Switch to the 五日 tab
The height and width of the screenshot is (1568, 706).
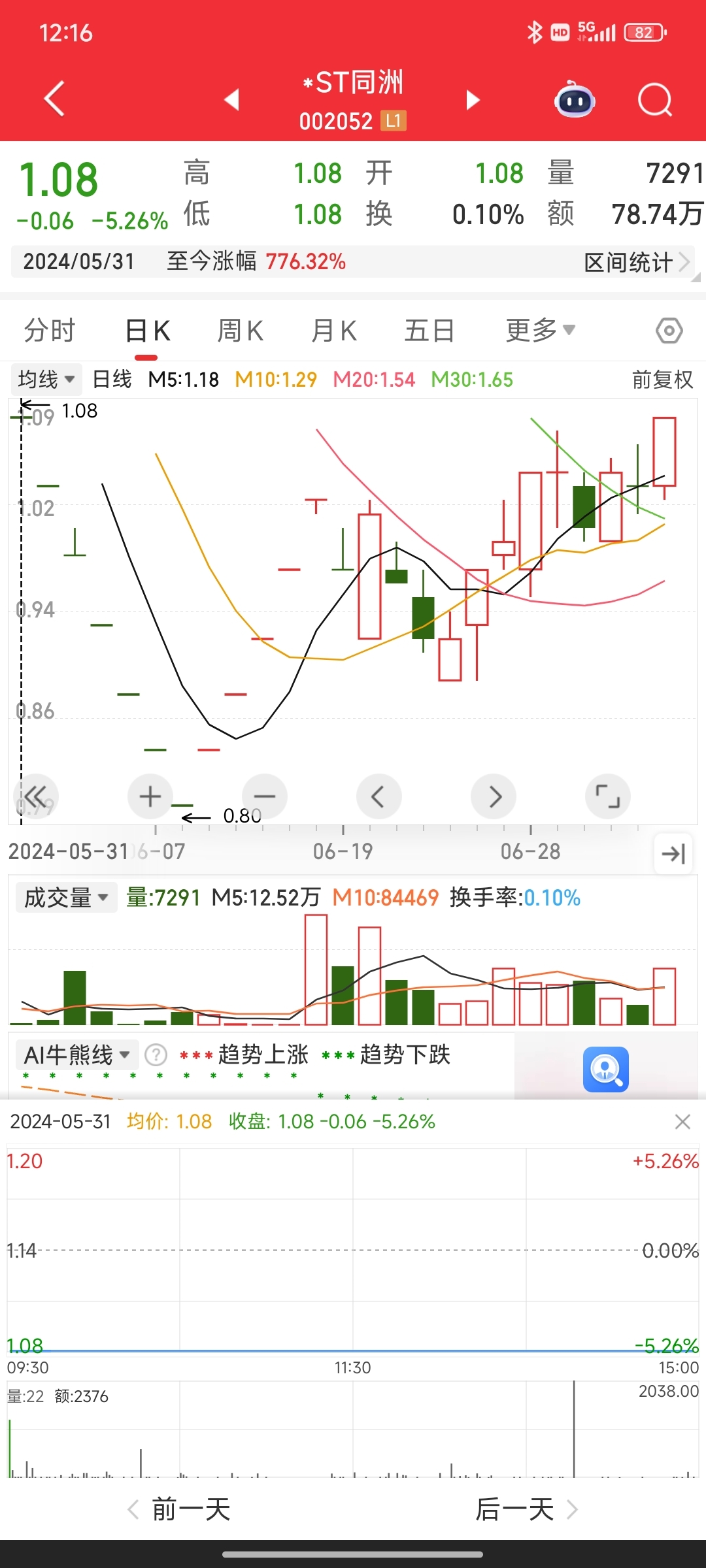coord(429,331)
